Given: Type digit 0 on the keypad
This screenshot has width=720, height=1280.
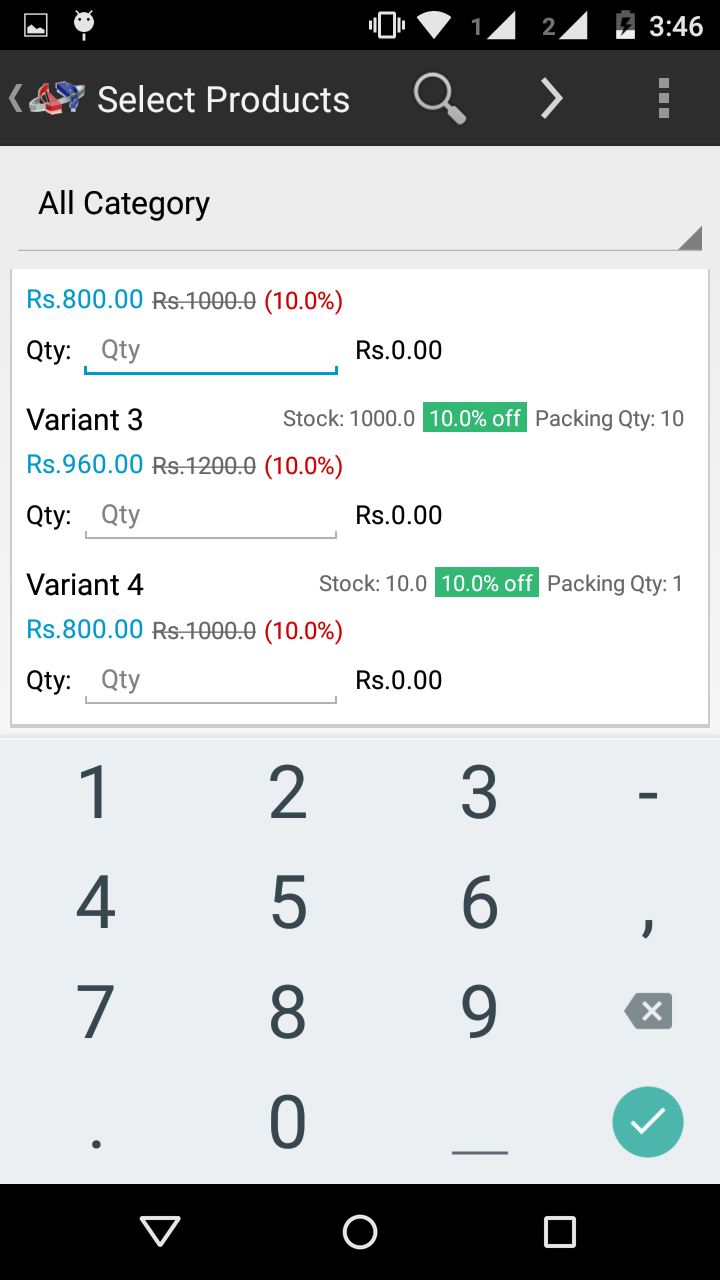Looking at the screenshot, I should [288, 1121].
